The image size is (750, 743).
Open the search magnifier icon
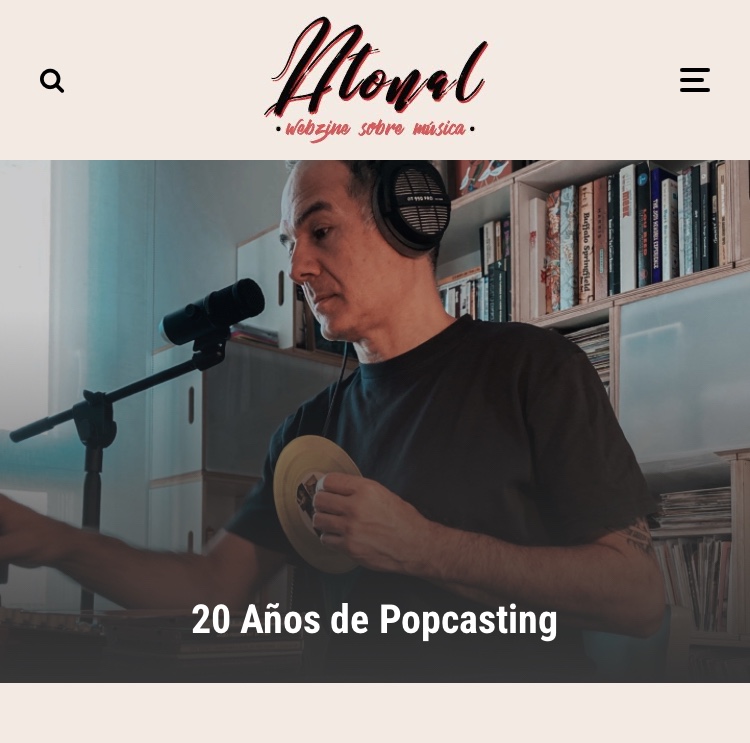pos(52,81)
